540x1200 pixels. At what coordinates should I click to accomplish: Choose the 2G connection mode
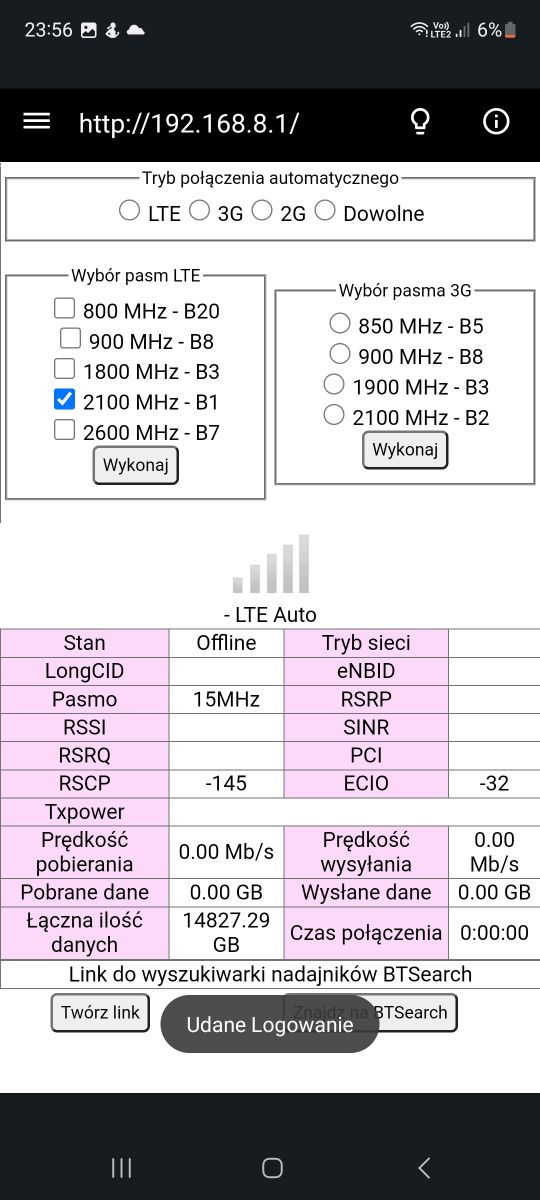pyautogui.click(x=262, y=211)
